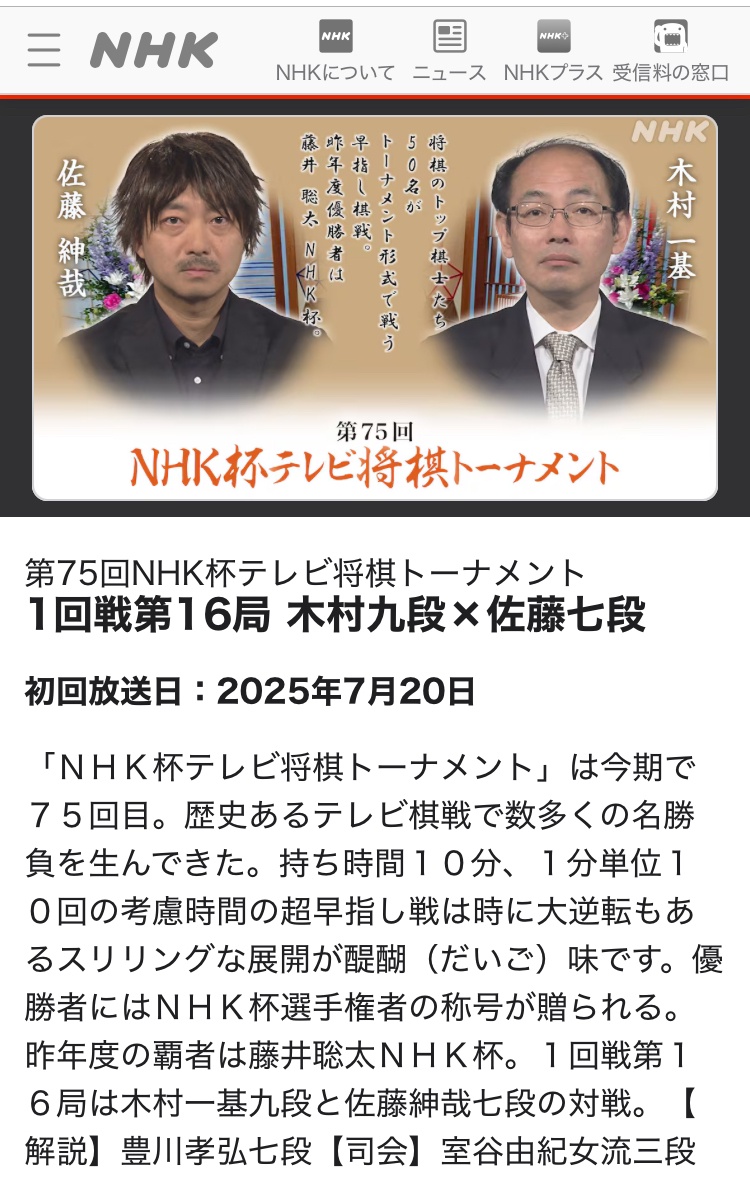Open NHKについて
The image size is (750, 1204).
click(x=336, y=51)
